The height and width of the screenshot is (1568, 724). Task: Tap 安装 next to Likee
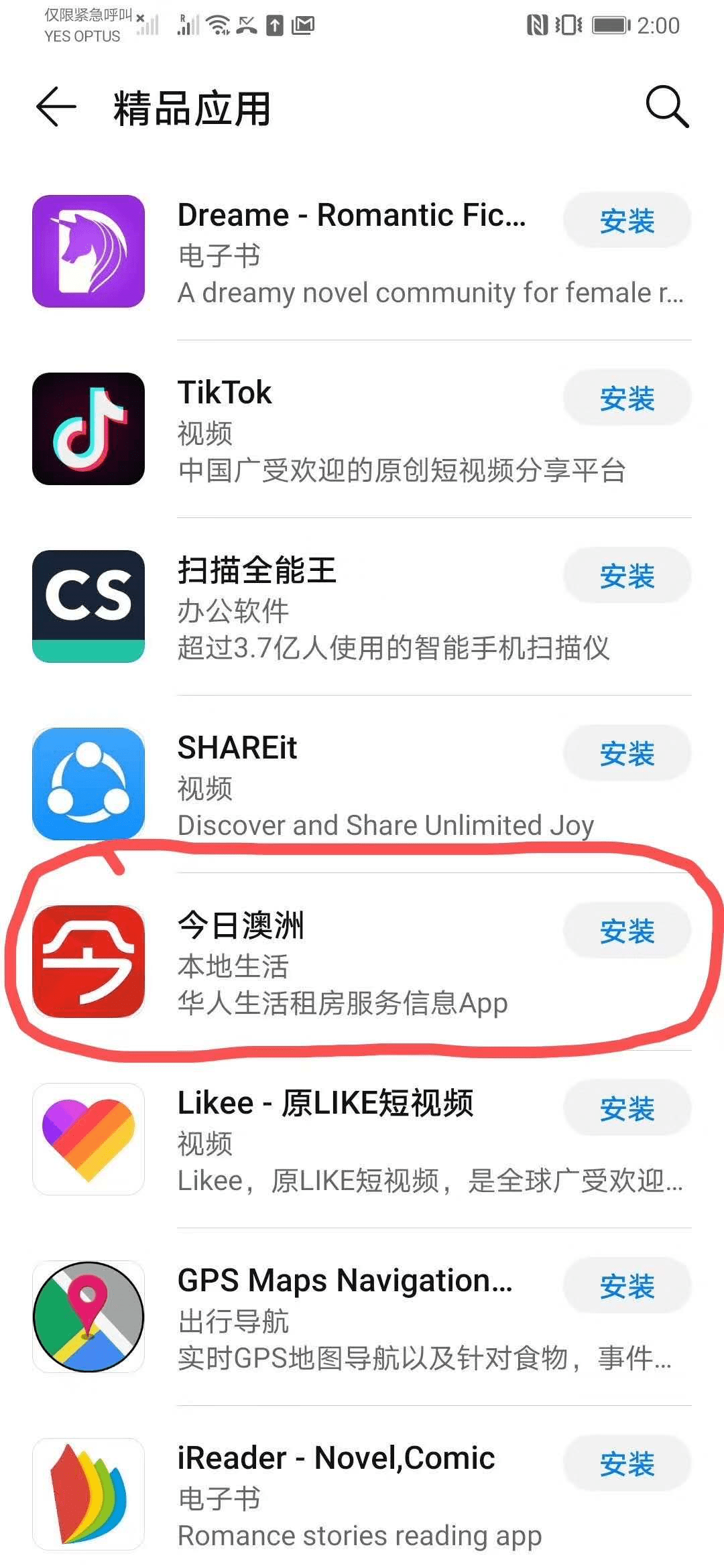pyautogui.click(x=627, y=1109)
